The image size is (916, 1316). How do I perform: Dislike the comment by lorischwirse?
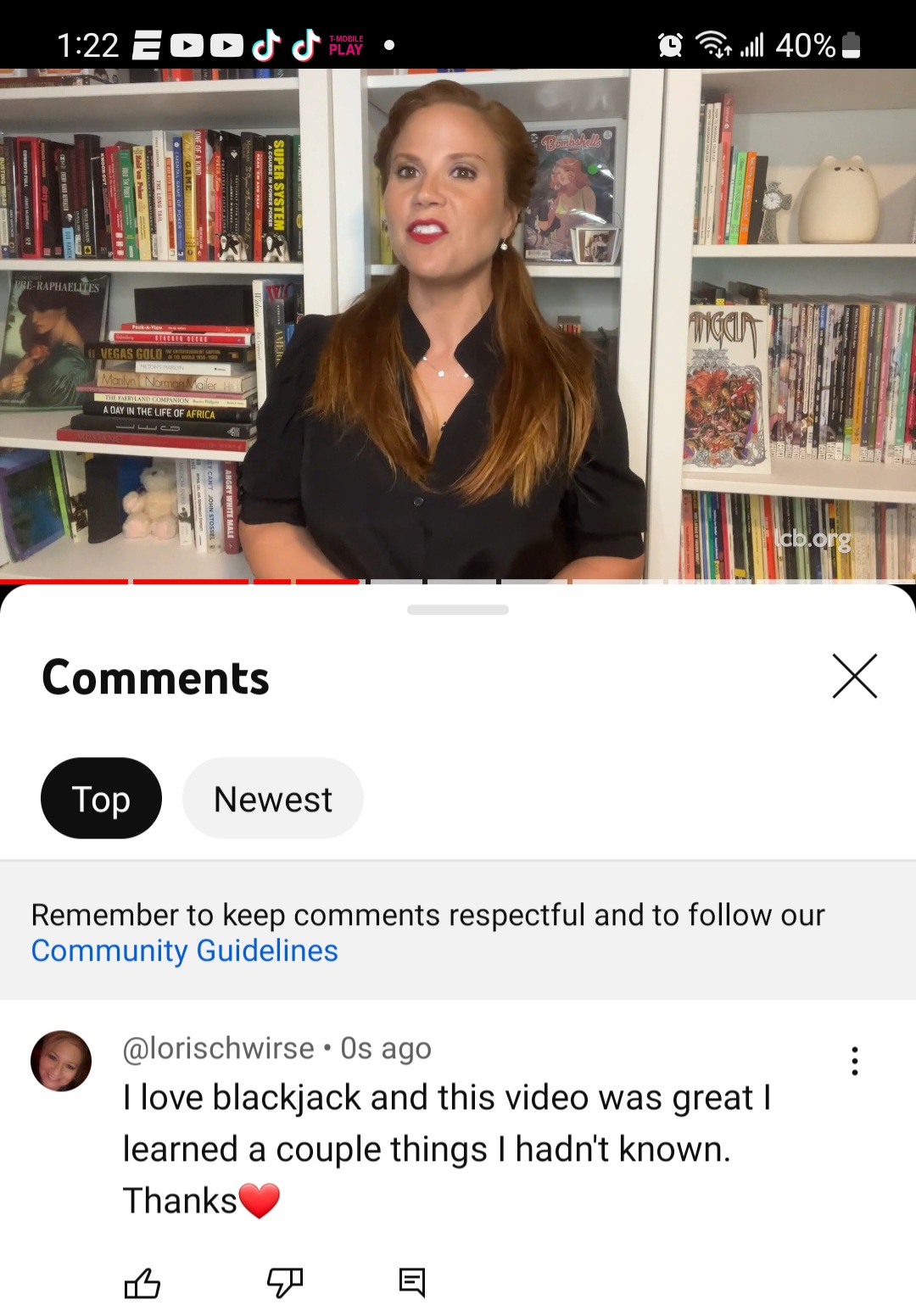tap(284, 1283)
